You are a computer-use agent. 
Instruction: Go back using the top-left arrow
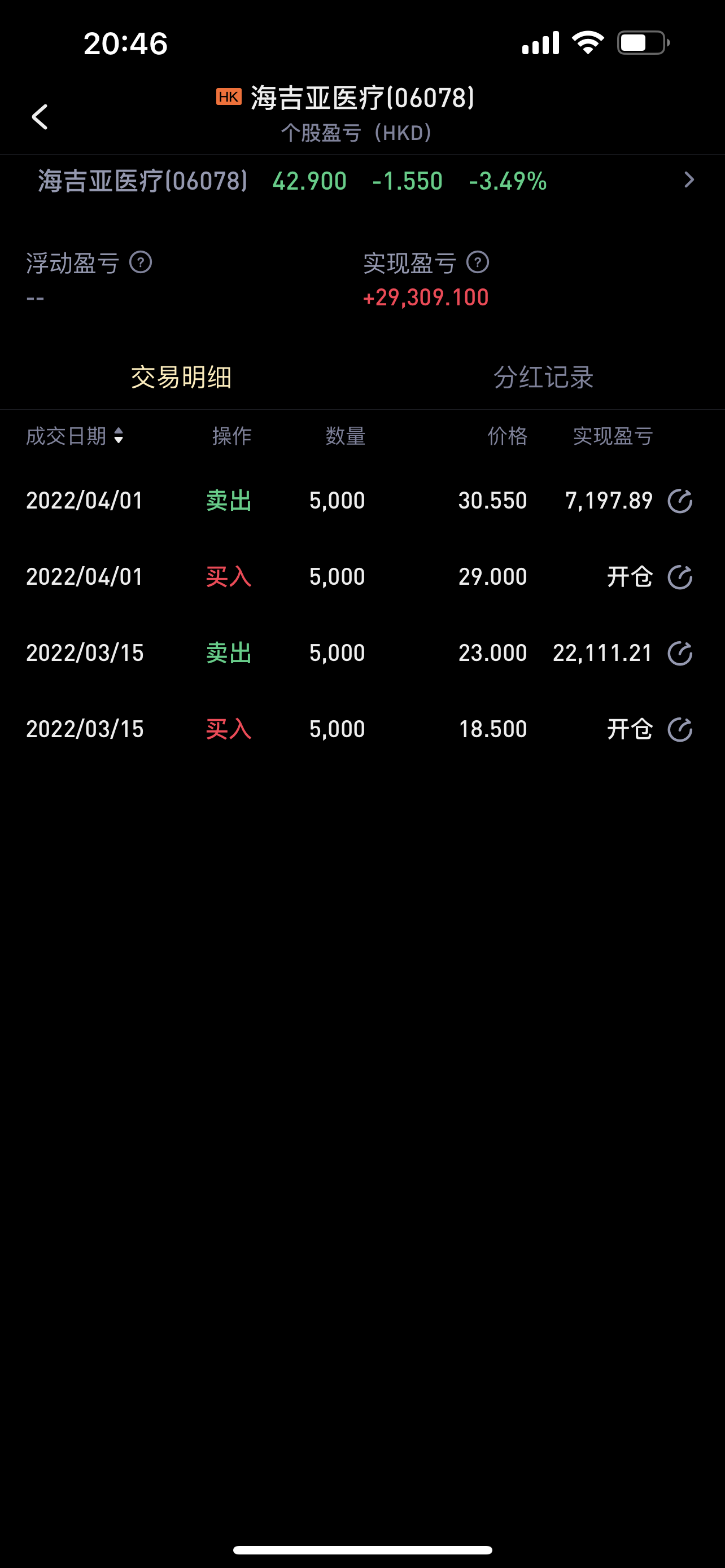[x=40, y=116]
